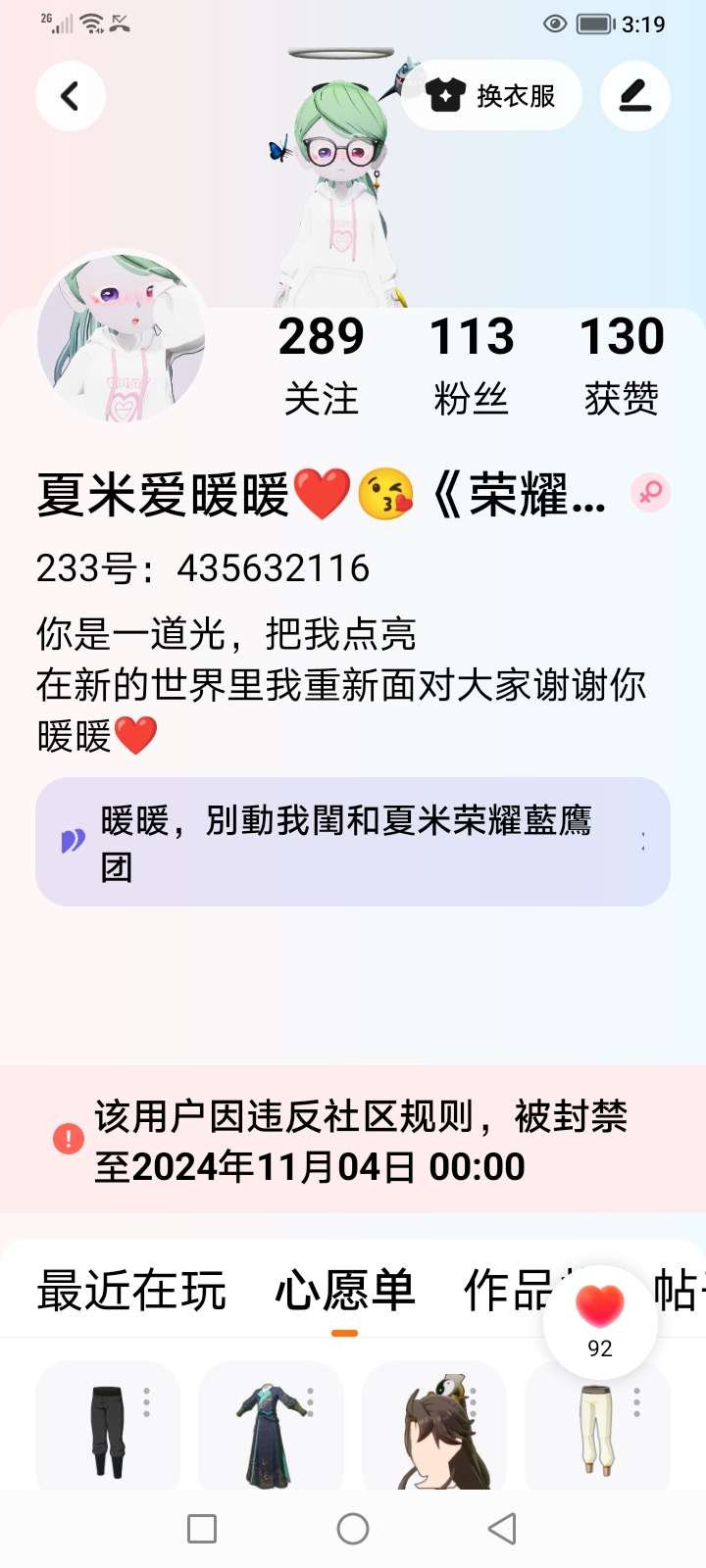Tap the system home button
The image size is (706, 1568).
(353, 1529)
